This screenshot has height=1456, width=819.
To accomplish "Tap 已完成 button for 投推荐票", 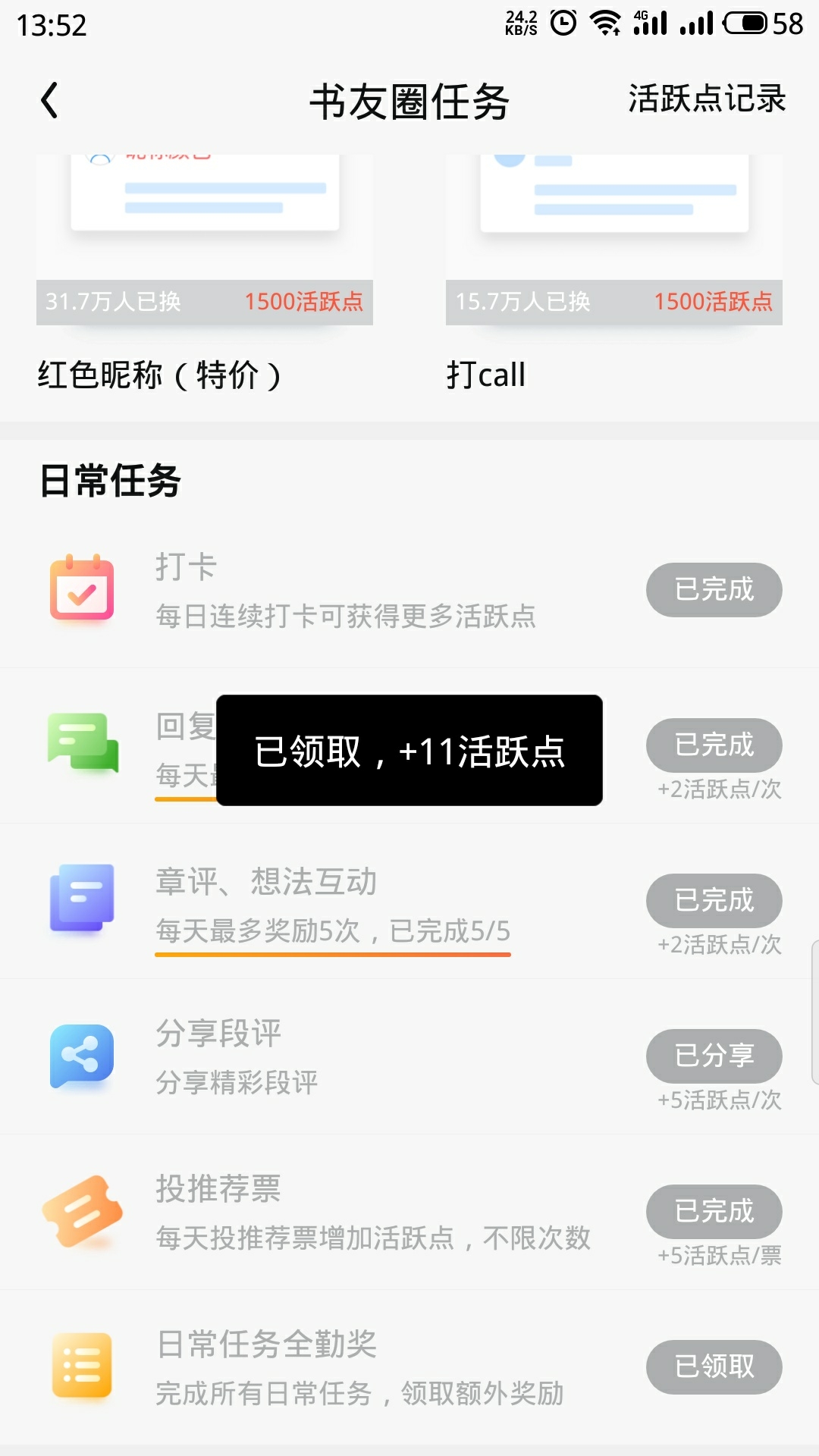I will [714, 1211].
